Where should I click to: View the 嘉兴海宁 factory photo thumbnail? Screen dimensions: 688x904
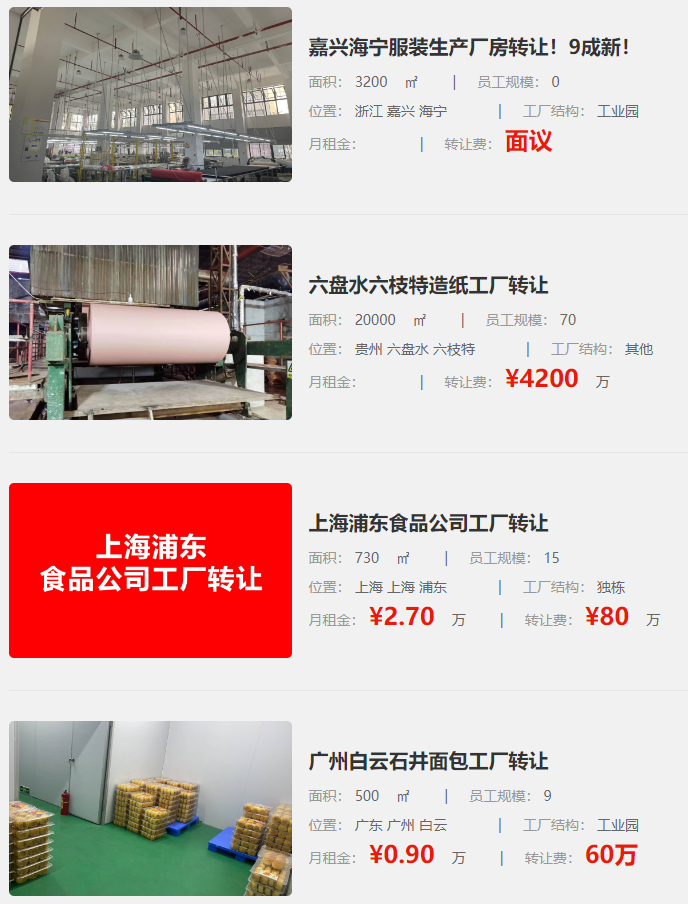(x=150, y=95)
